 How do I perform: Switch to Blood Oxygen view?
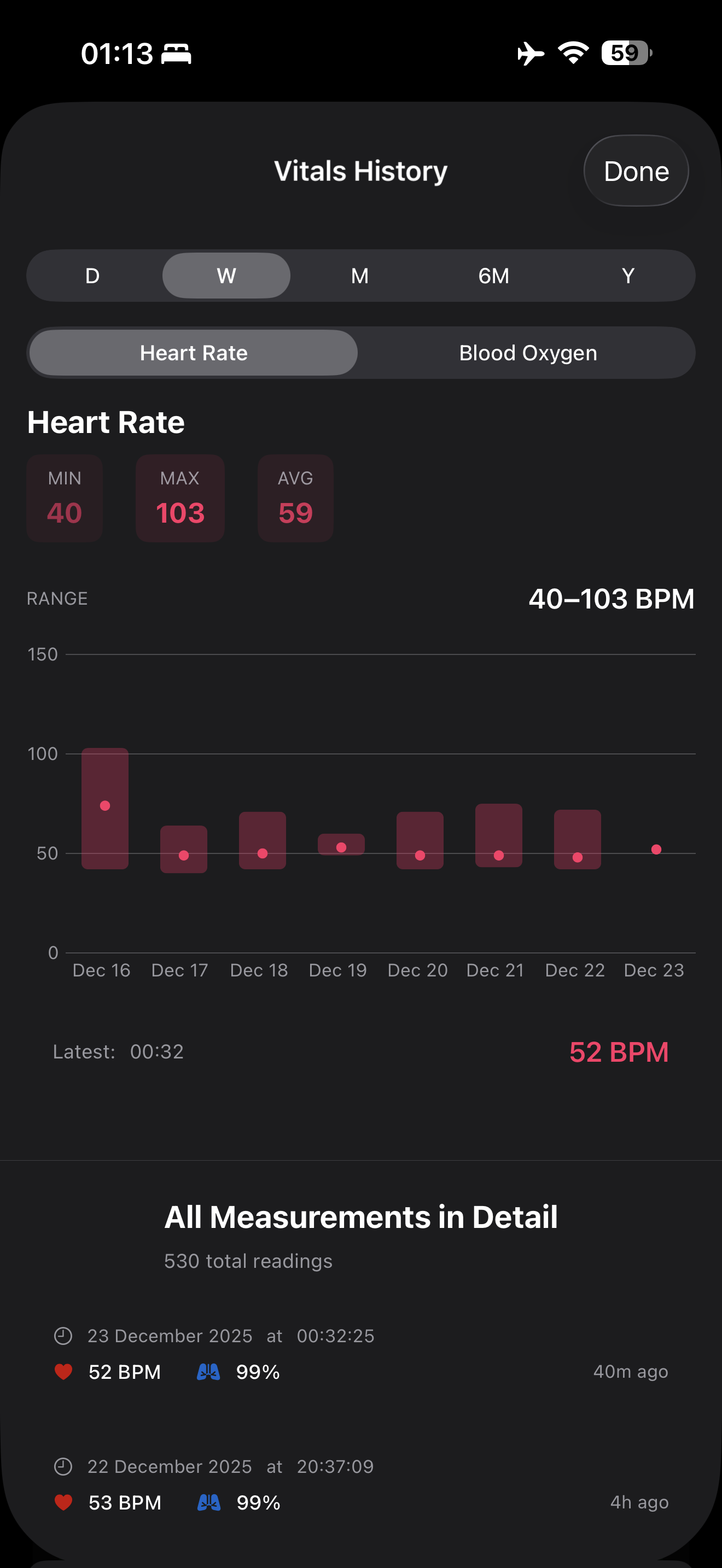click(x=528, y=353)
